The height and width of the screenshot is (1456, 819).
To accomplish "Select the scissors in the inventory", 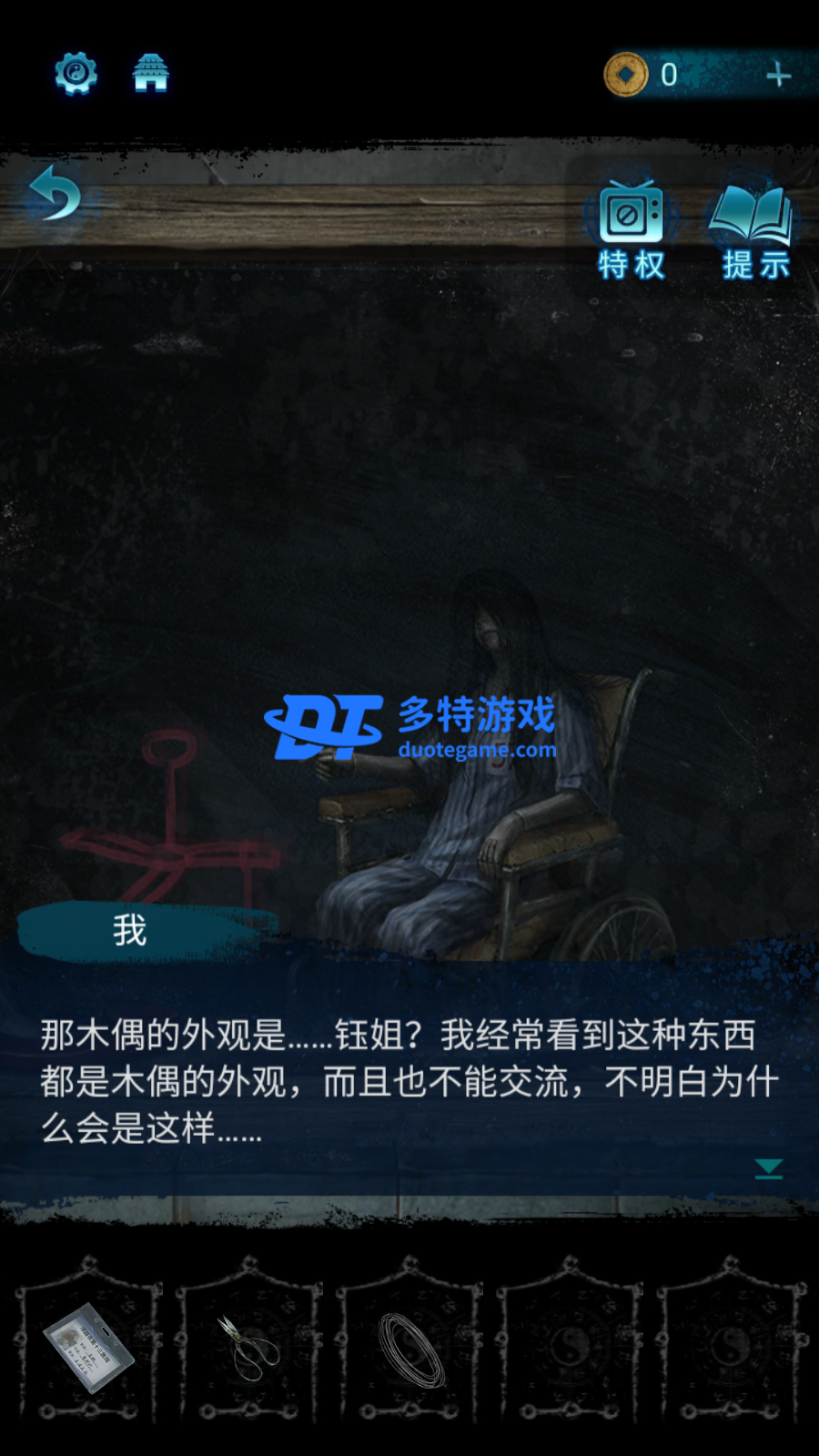I will pyautogui.click(x=248, y=1348).
